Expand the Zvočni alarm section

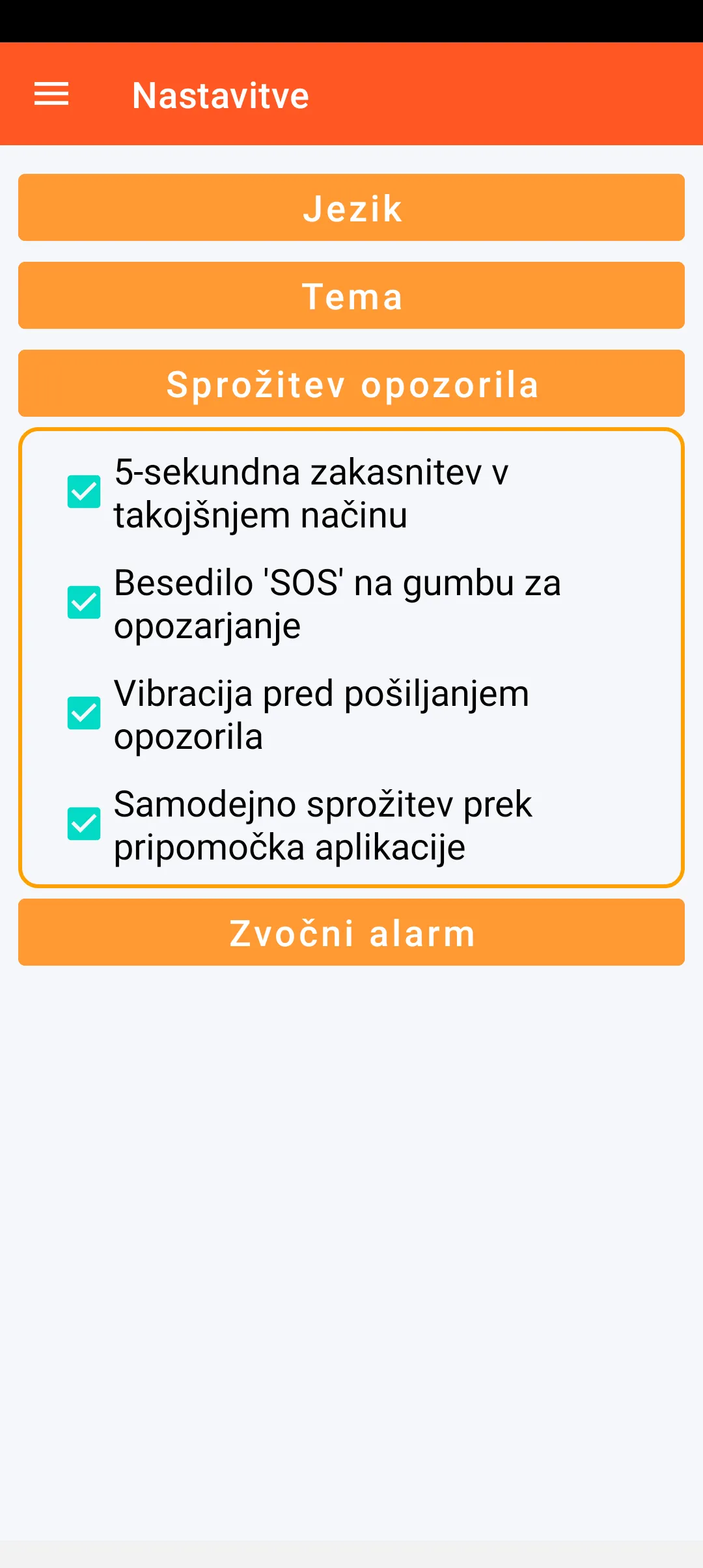coord(351,932)
